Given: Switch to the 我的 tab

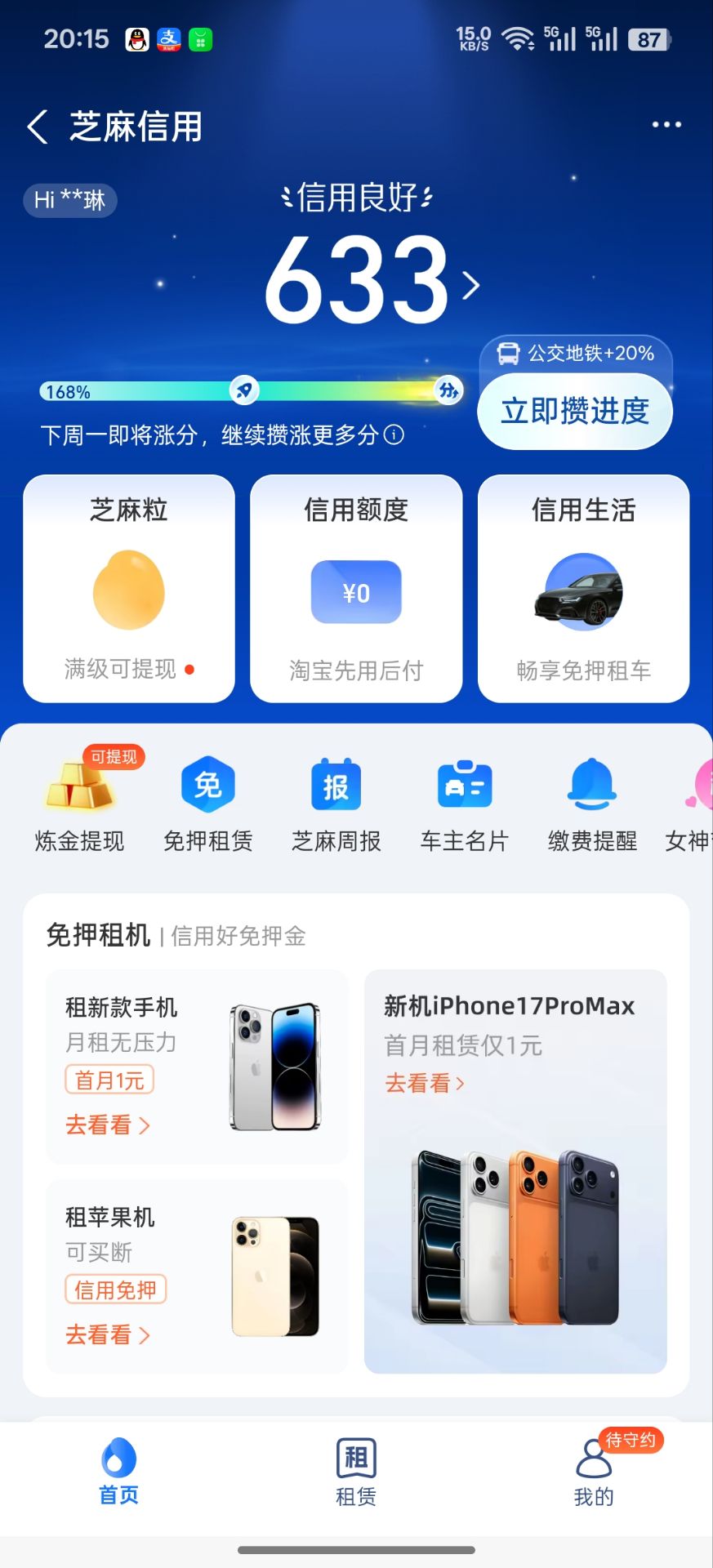Looking at the screenshot, I should point(594,1472).
